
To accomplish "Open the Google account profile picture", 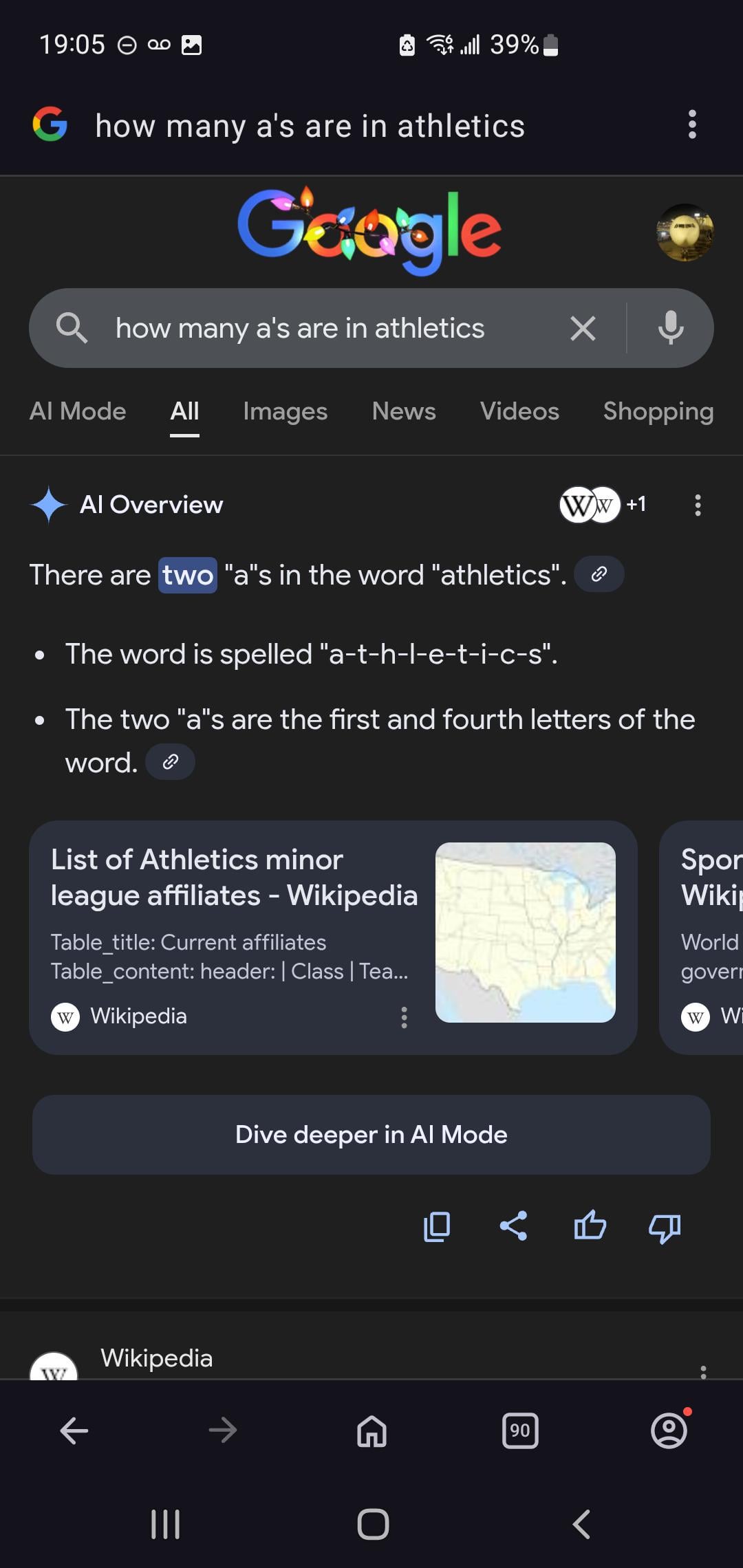I will click(x=685, y=232).
